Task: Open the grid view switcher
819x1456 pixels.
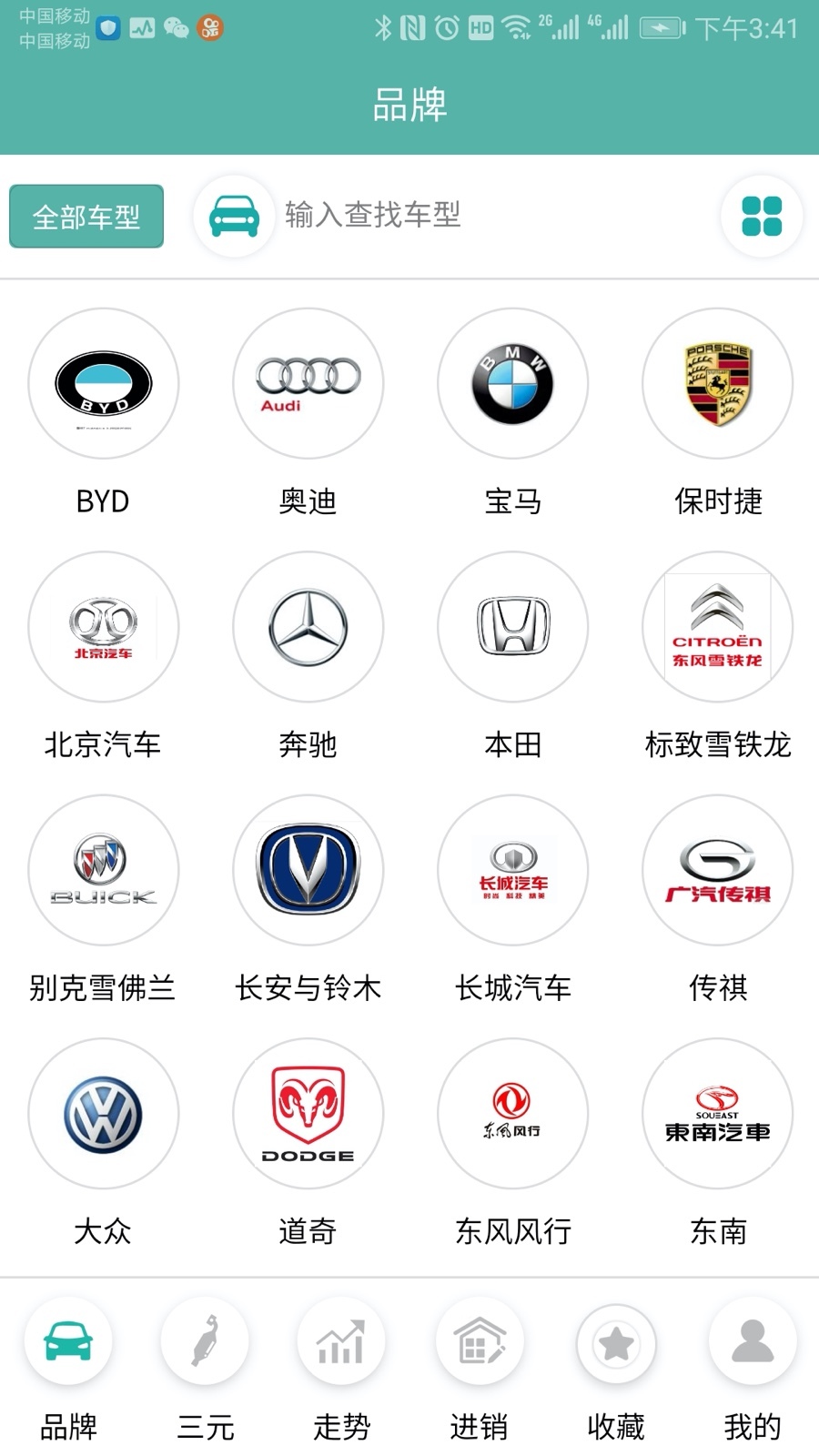Action: click(761, 216)
